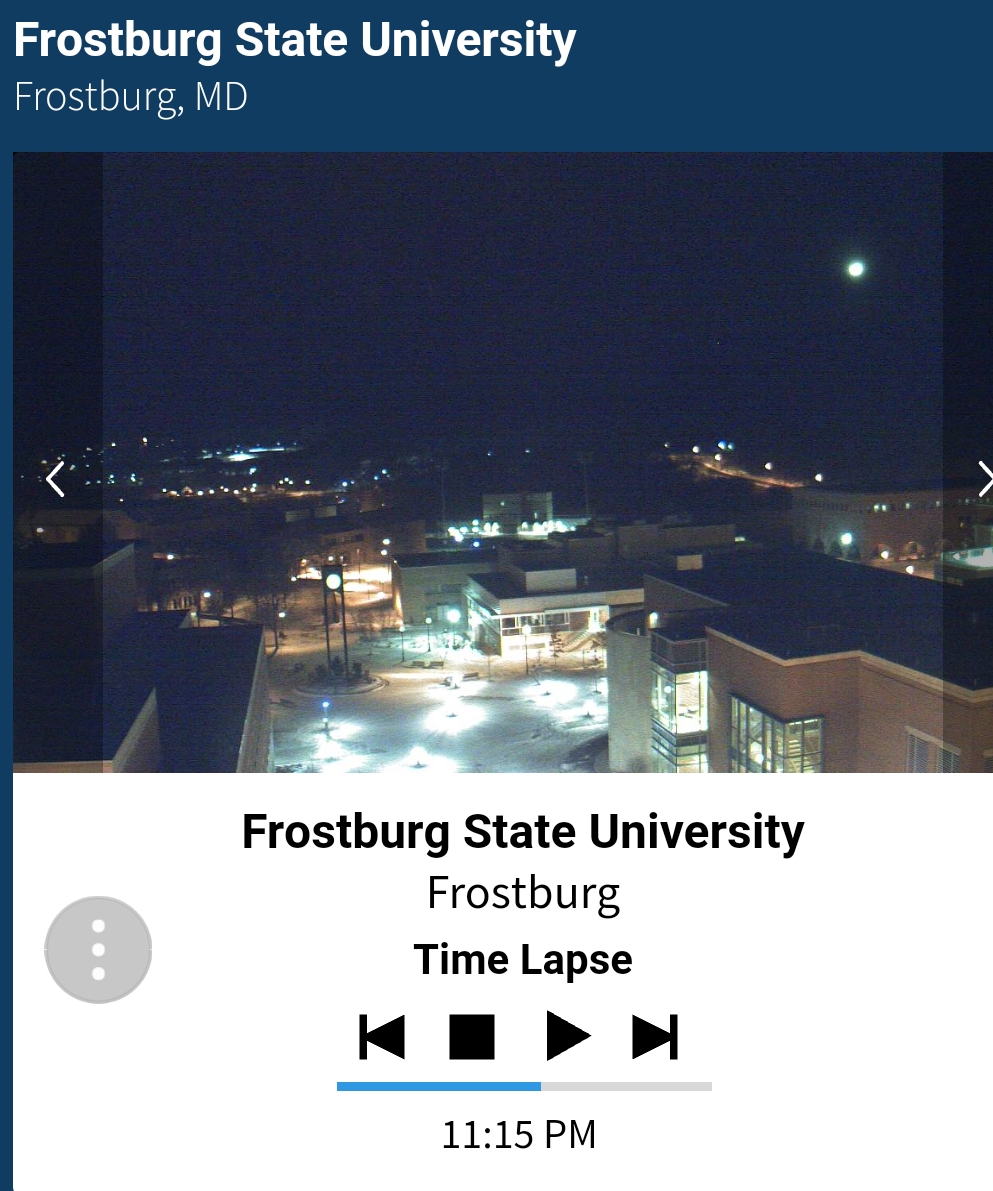Skip to last time lapse frame
Image resolution: width=993 pixels, height=1191 pixels.
[656, 1036]
